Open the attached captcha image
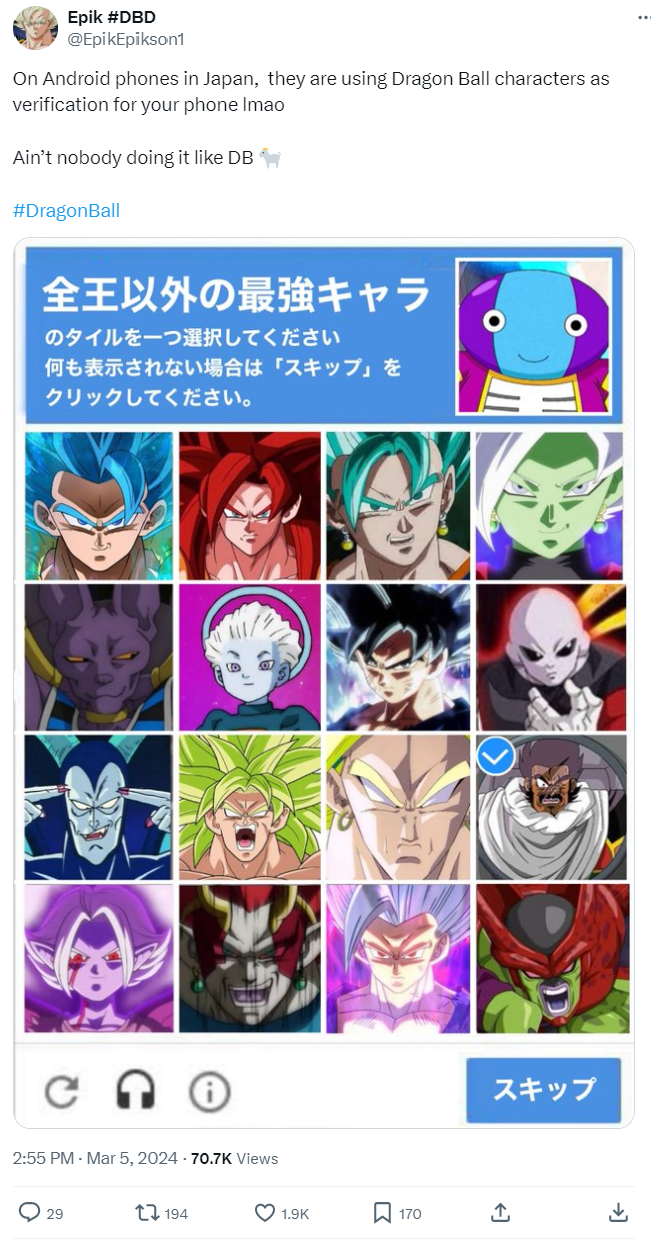Image resolution: width=651 pixels, height=1243 pixels. (324, 683)
